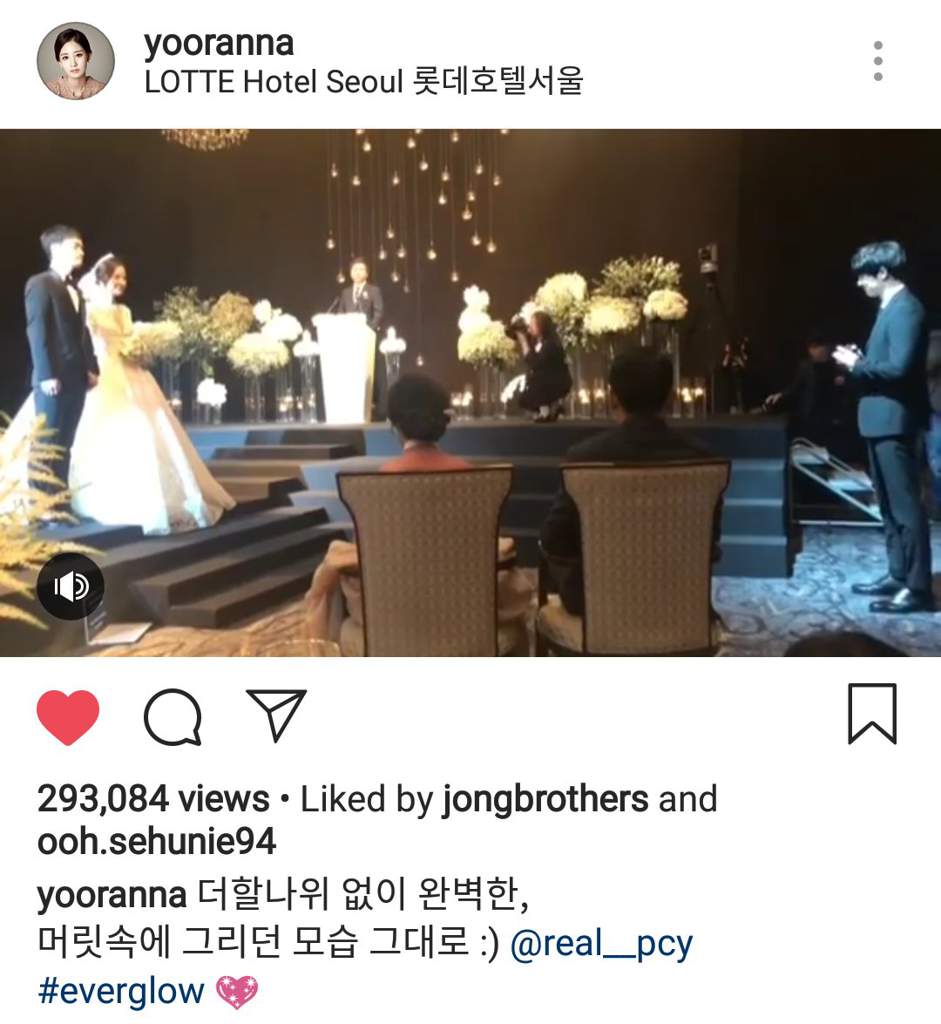
Task: Open yooranna username in the caption
Action: [x=111, y=895]
